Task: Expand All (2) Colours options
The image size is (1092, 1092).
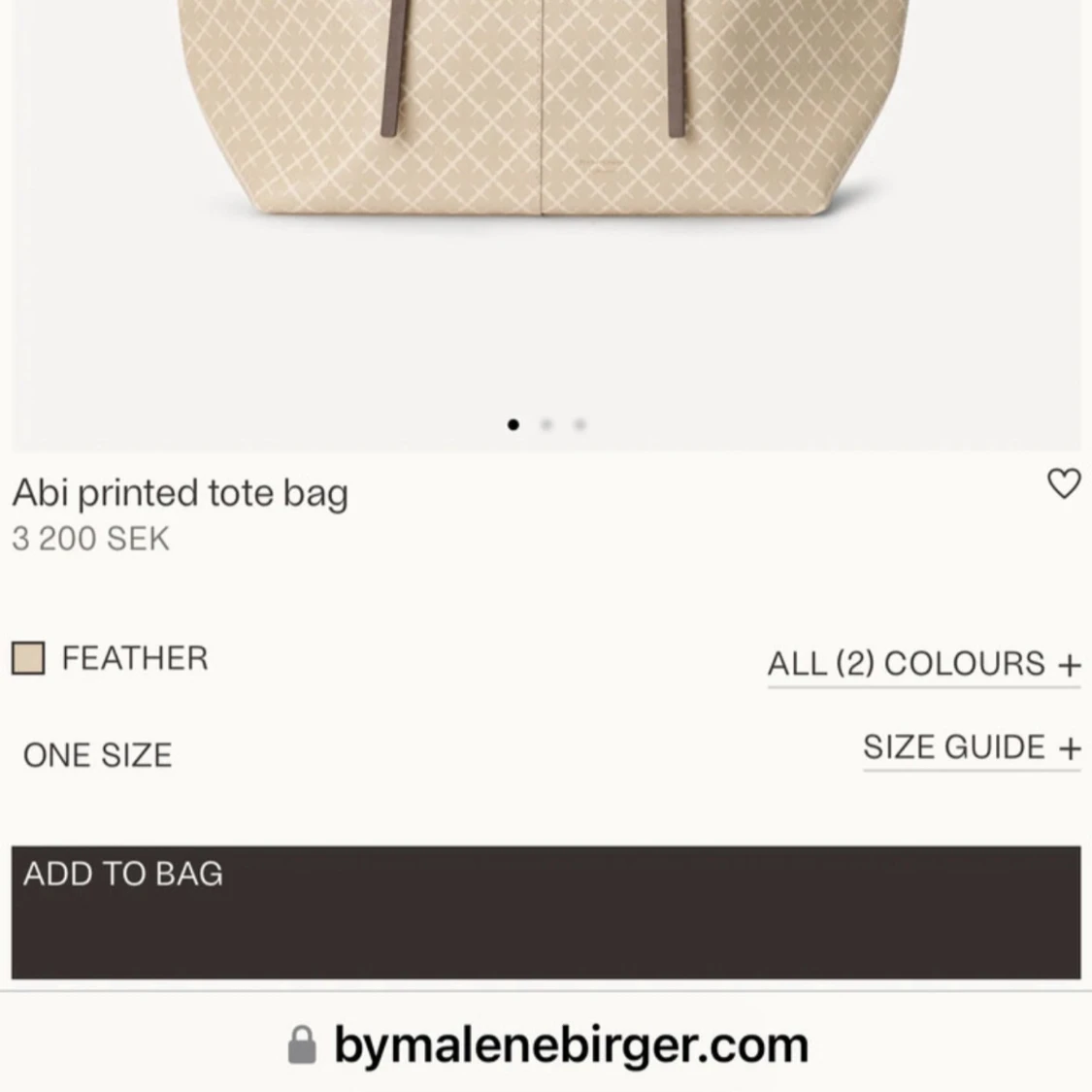Action: (x=923, y=664)
